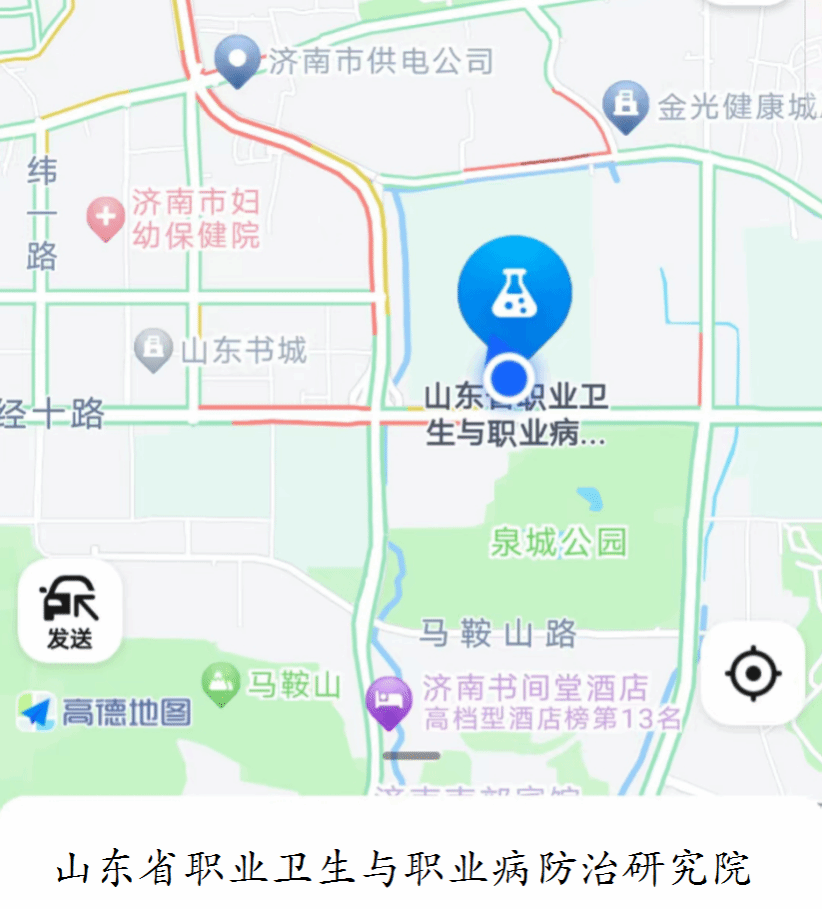This screenshot has width=822, height=909.
Task: Open the 山东书城 map marker
Action: click(152, 351)
